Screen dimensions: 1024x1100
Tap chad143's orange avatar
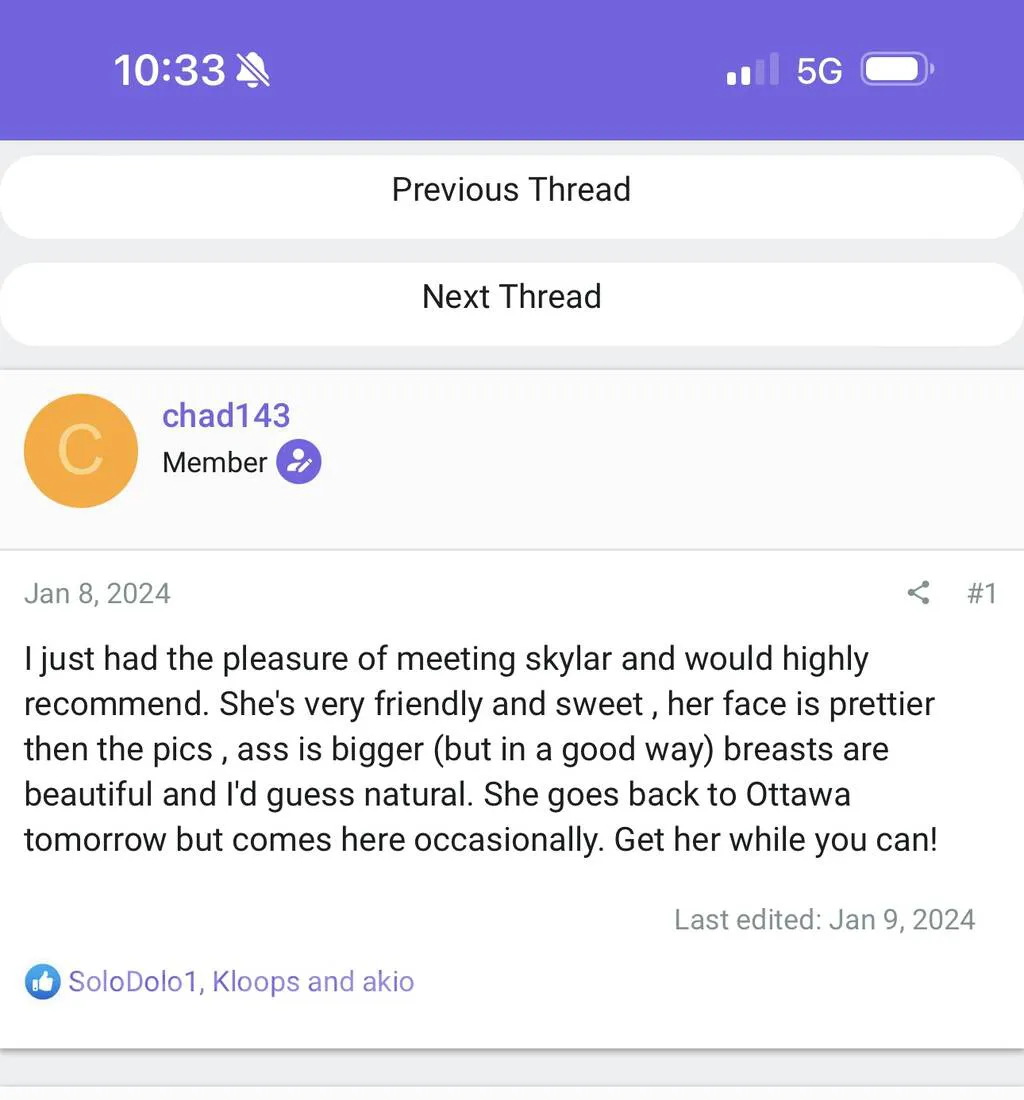click(x=80, y=451)
